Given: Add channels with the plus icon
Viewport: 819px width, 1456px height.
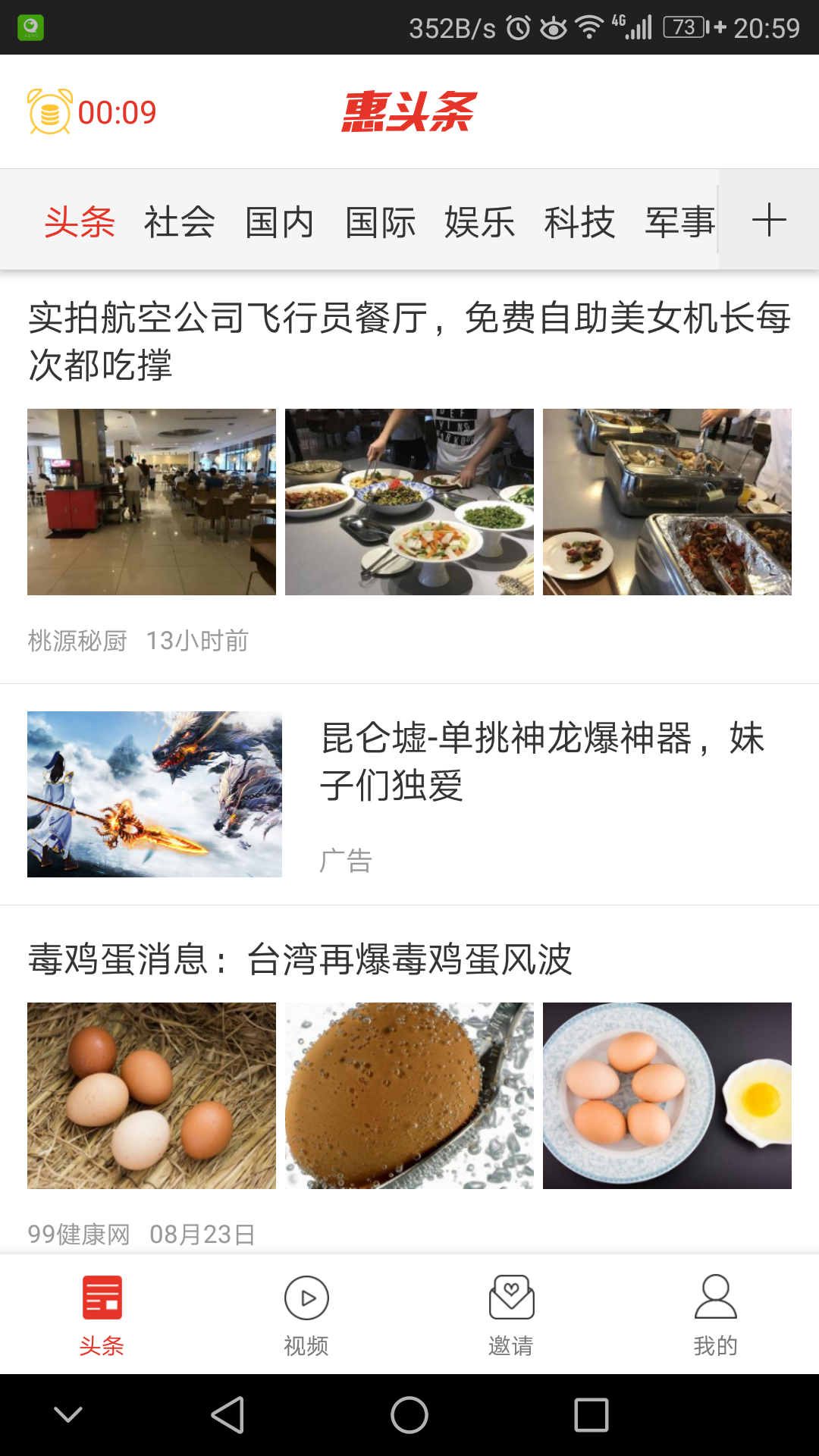Looking at the screenshot, I should point(768,221).
